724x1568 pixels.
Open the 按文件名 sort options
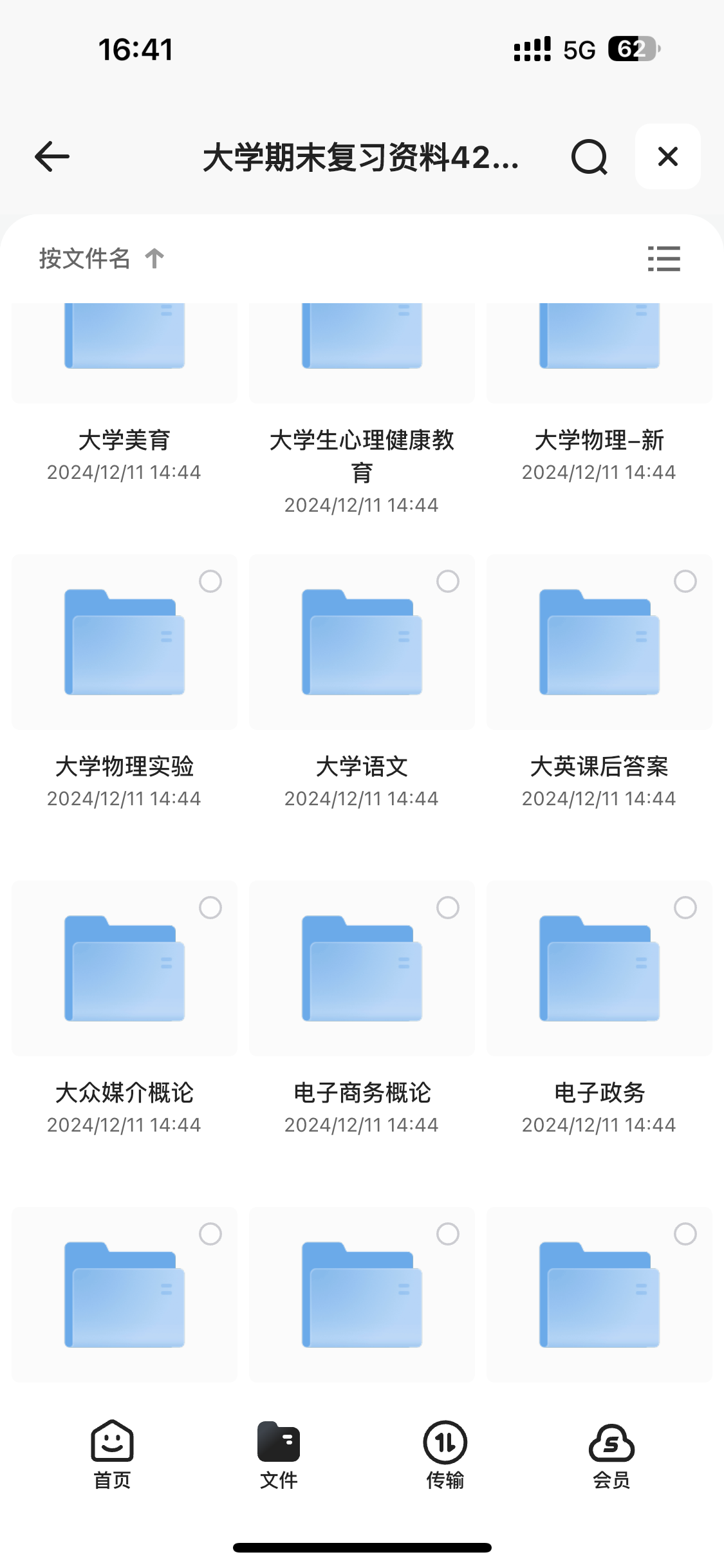[x=84, y=259]
